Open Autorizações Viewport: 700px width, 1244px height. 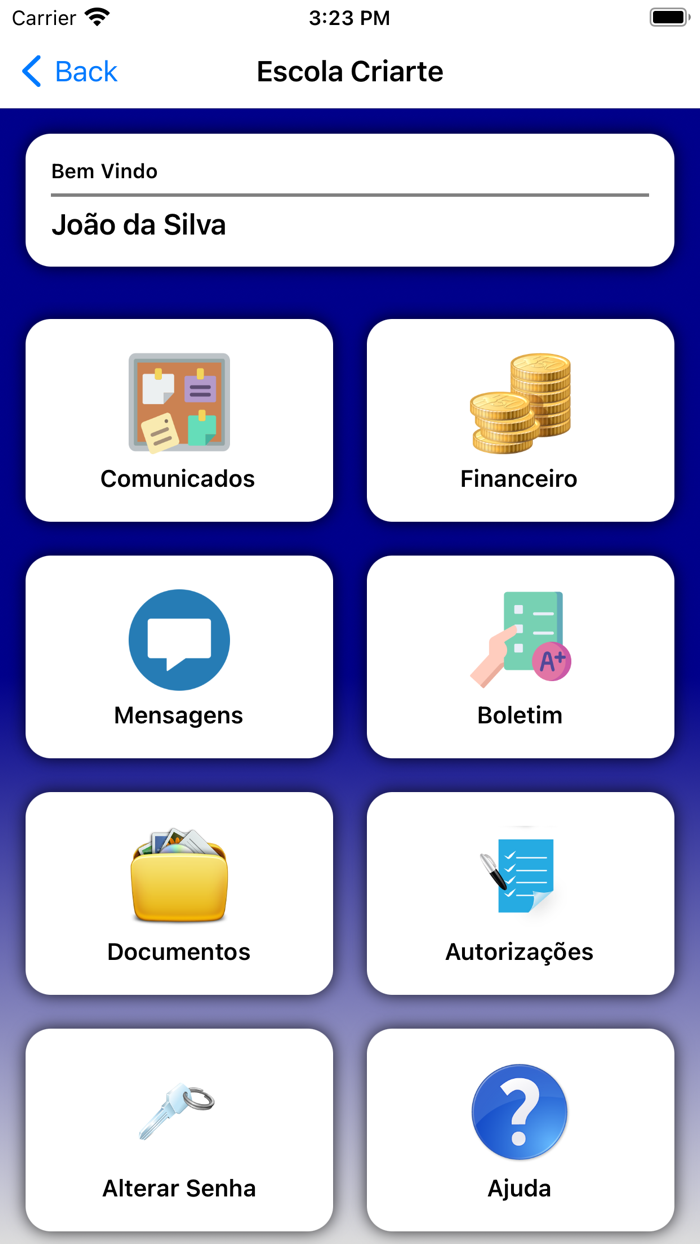[x=520, y=893]
